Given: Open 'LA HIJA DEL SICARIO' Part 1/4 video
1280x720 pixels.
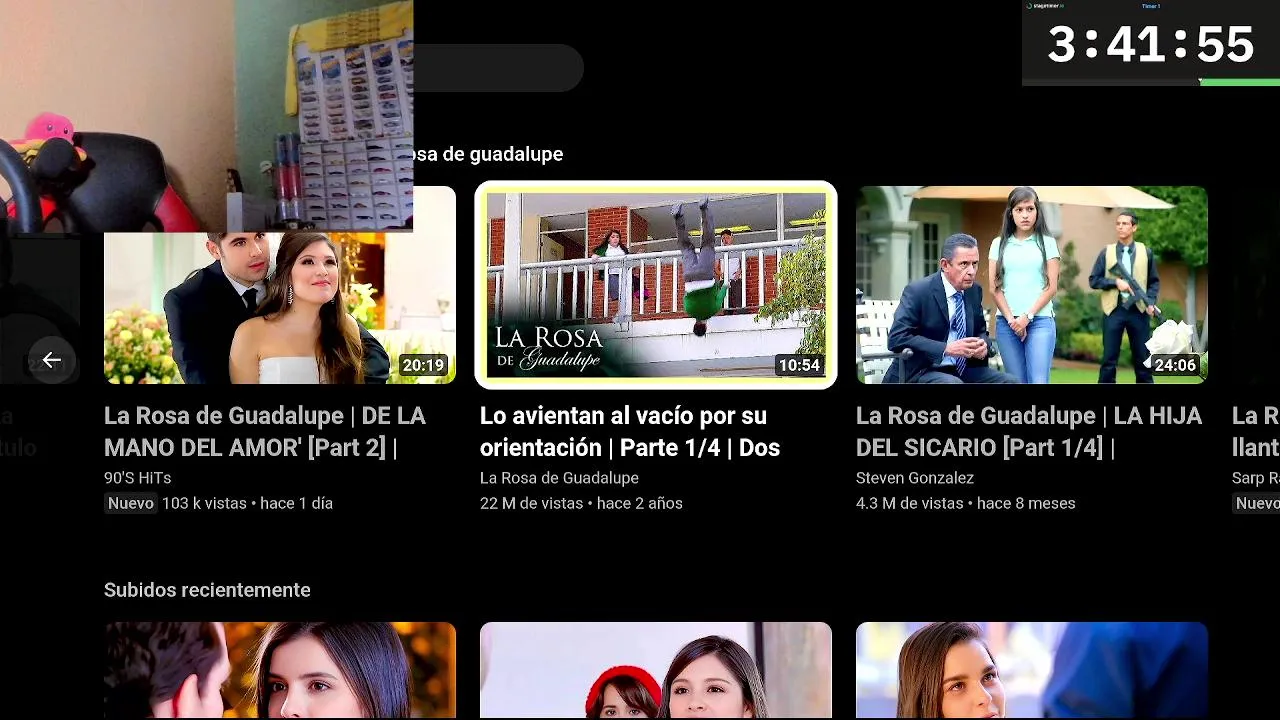Looking at the screenshot, I should click(x=1031, y=284).
